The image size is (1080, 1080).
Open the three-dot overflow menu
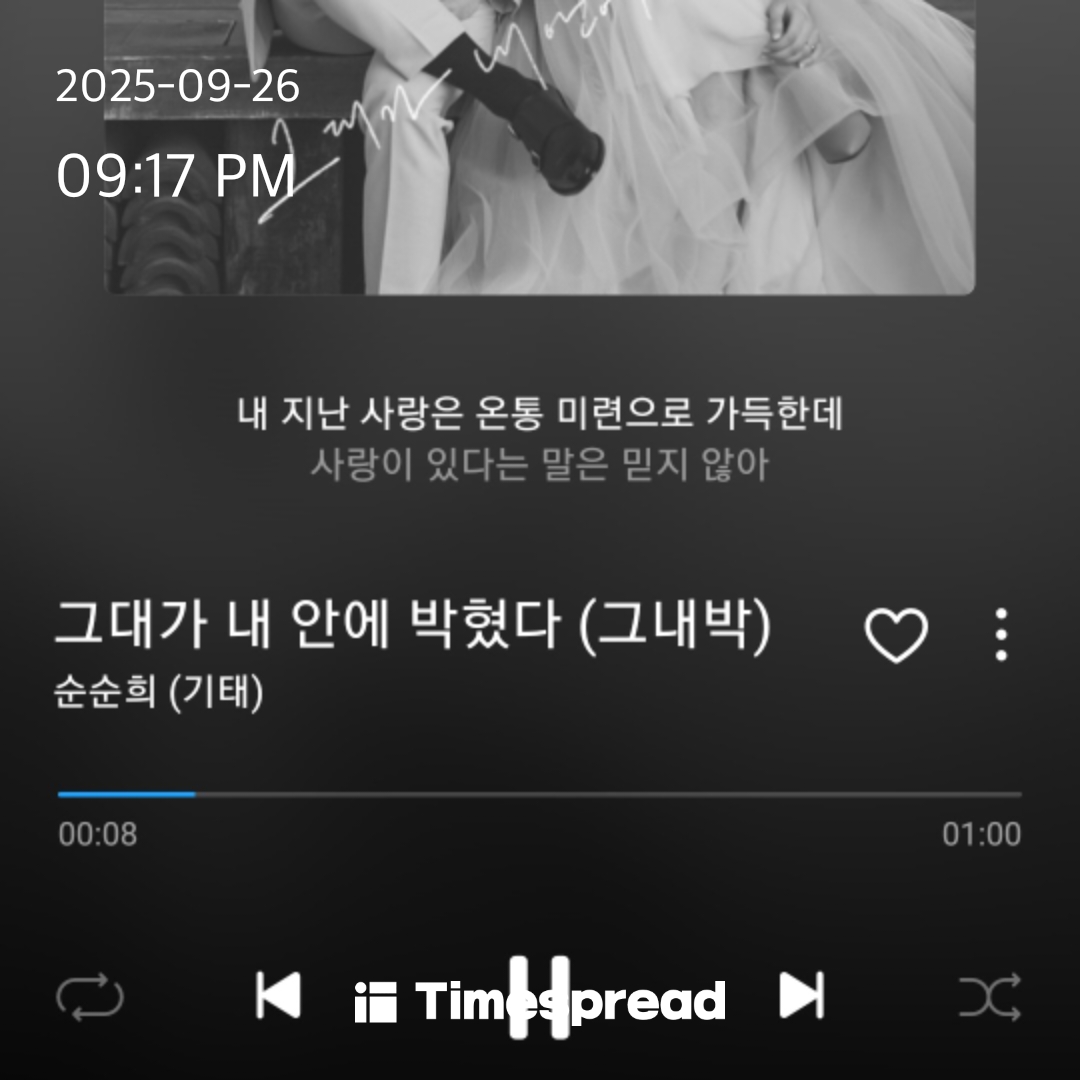click(1001, 635)
